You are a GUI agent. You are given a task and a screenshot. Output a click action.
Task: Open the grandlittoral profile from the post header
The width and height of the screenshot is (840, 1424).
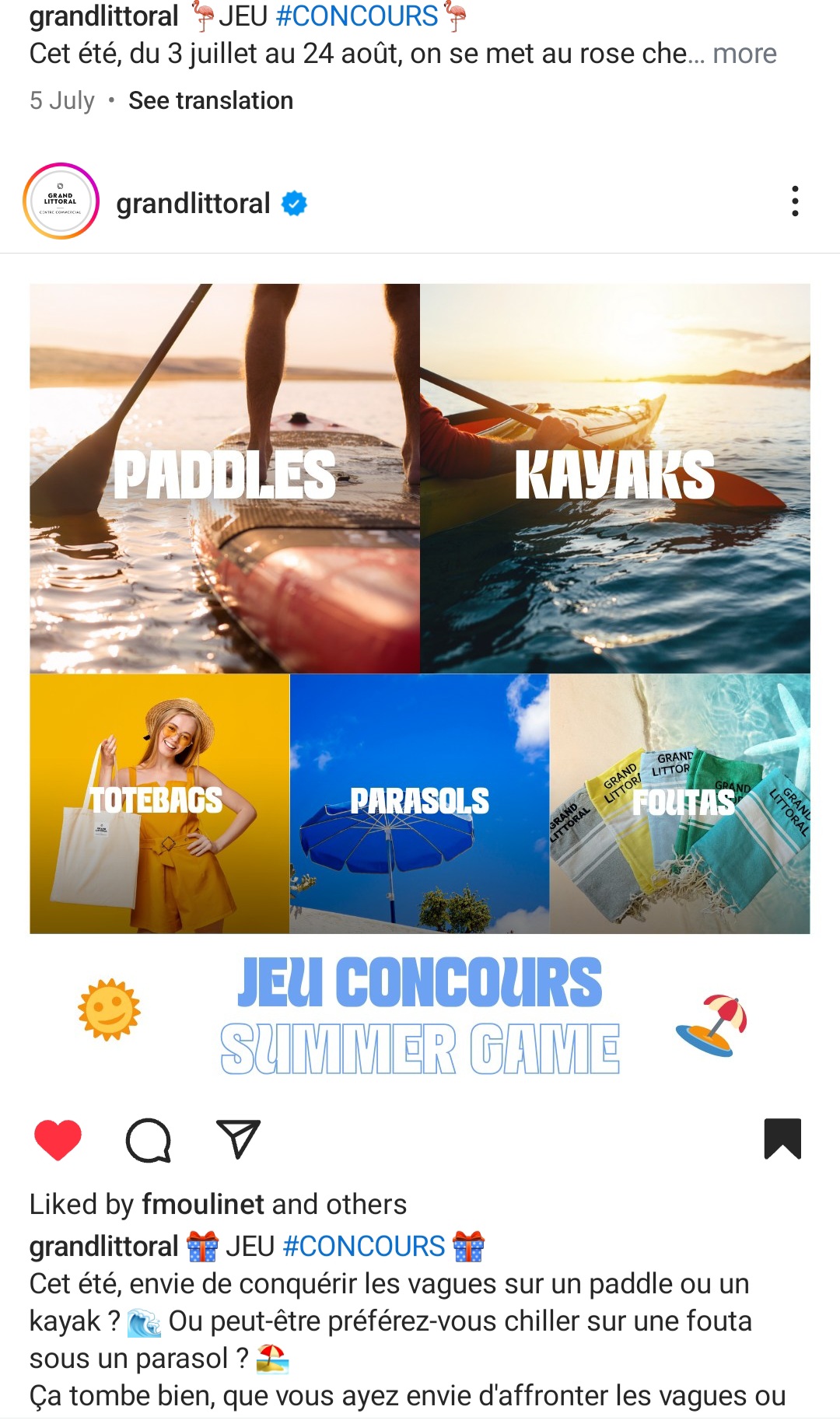[193, 204]
